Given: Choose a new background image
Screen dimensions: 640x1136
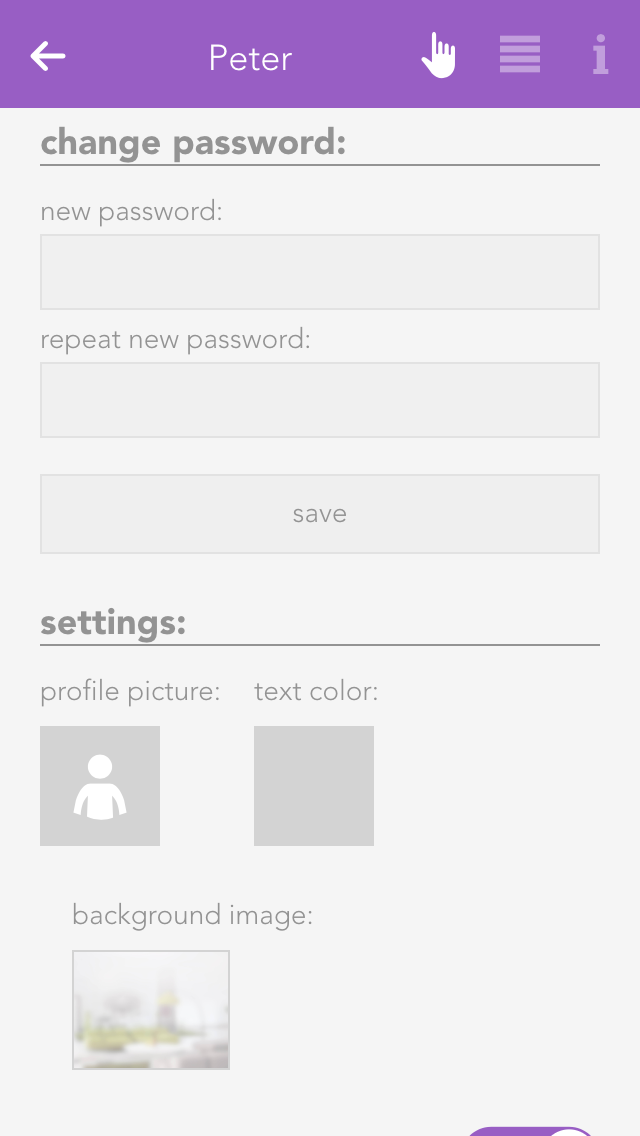Looking at the screenshot, I should 151,1010.
